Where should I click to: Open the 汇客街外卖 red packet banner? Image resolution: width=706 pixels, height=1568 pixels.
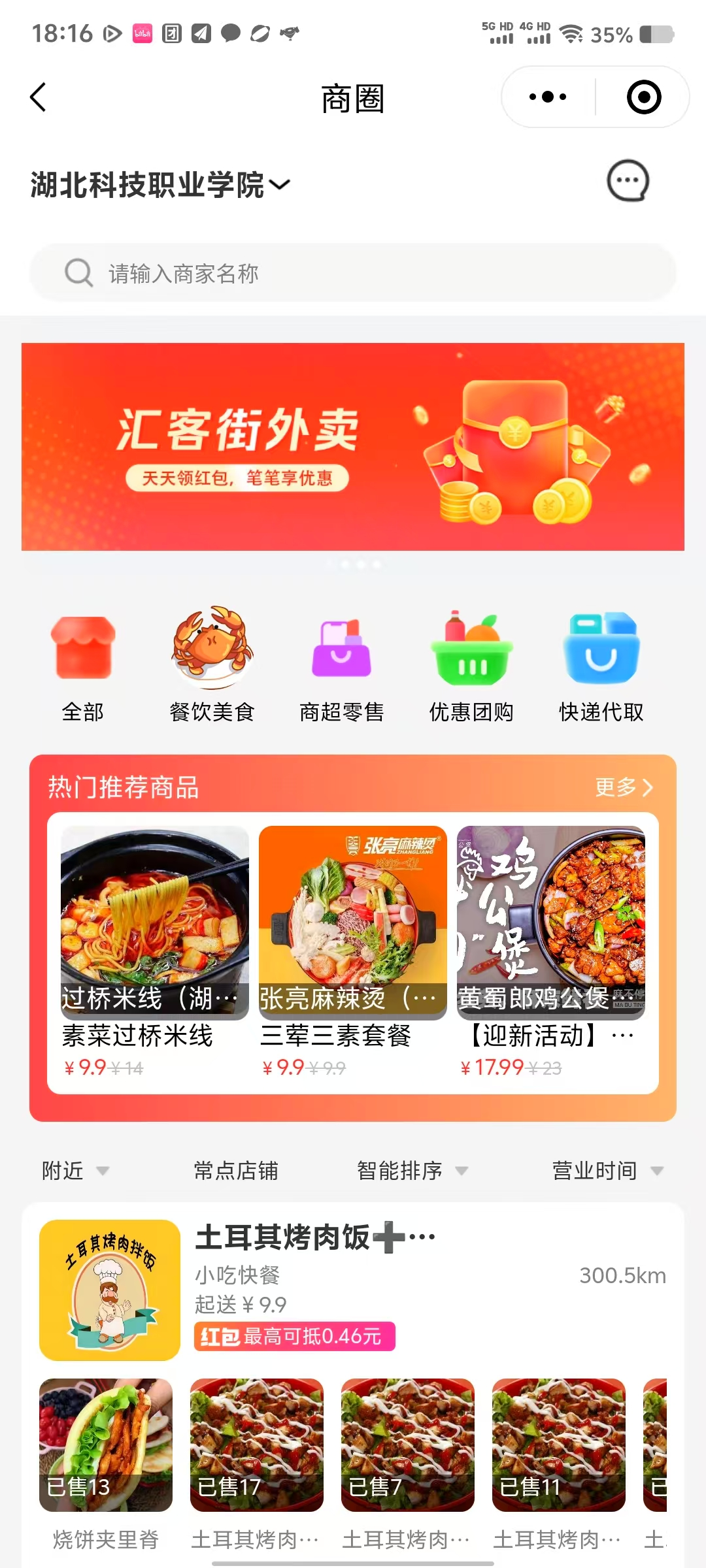pos(353,446)
